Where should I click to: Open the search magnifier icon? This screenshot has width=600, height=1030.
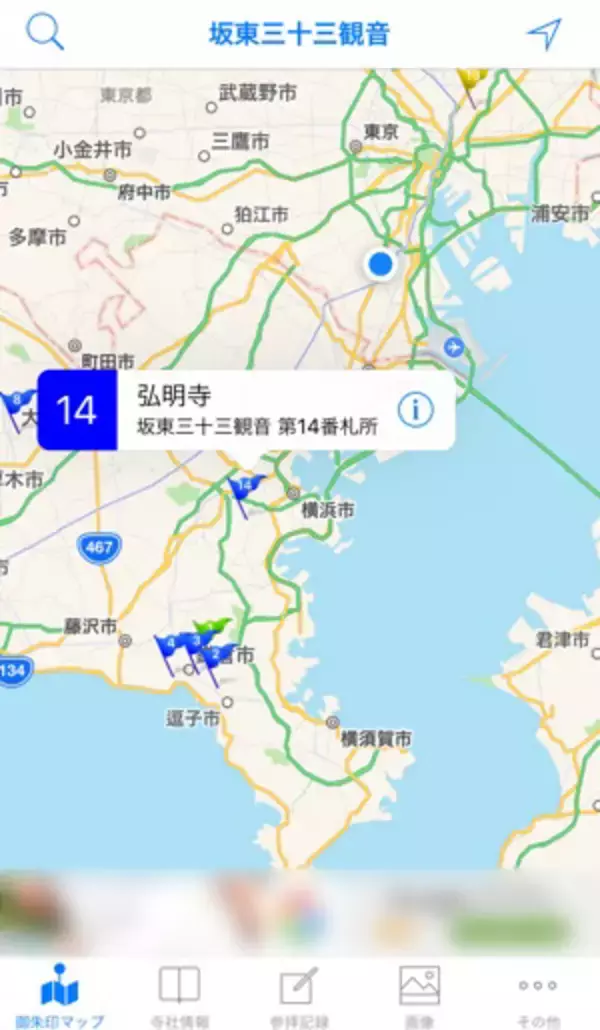pos(45,33)
